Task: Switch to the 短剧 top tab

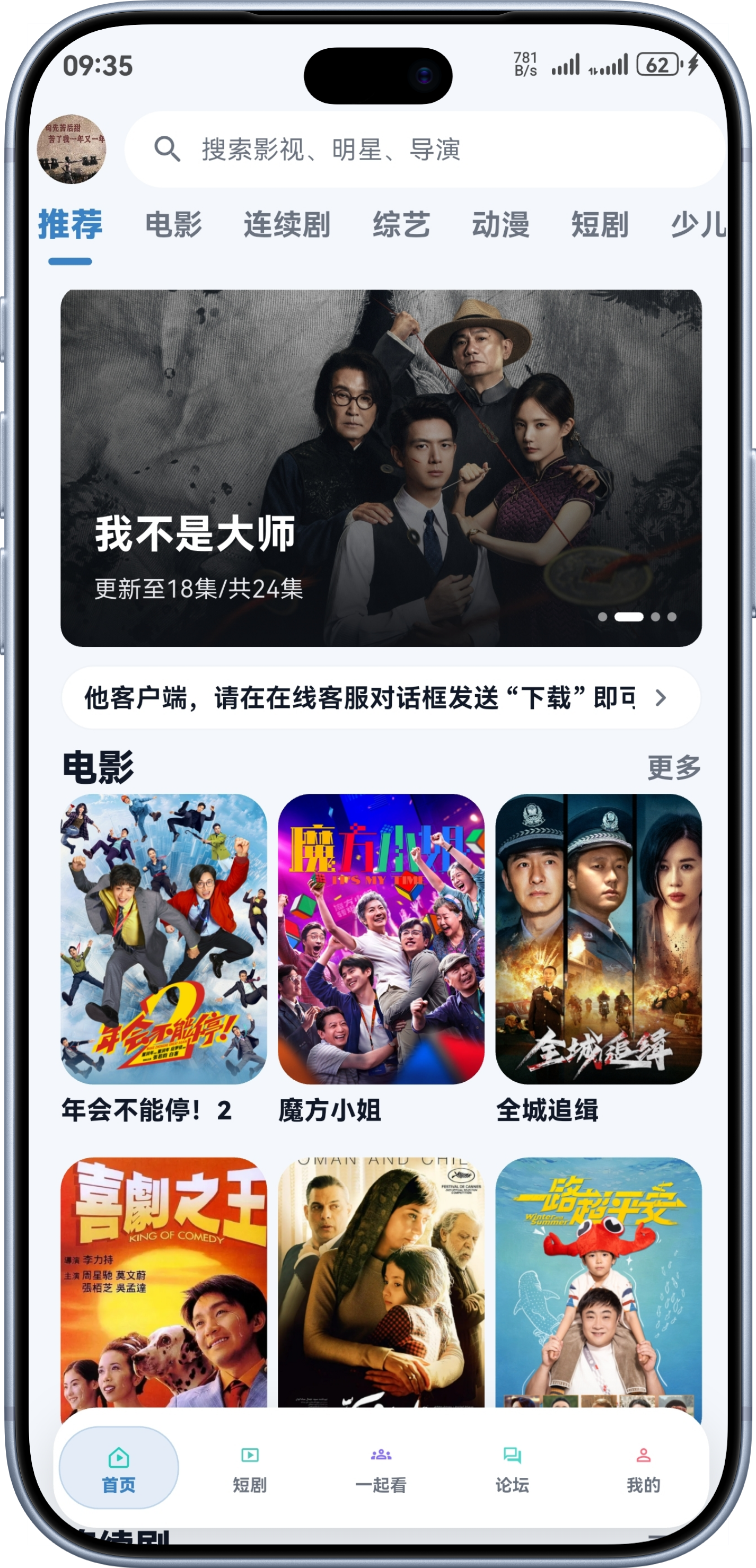Action: [x=600, y=225]
